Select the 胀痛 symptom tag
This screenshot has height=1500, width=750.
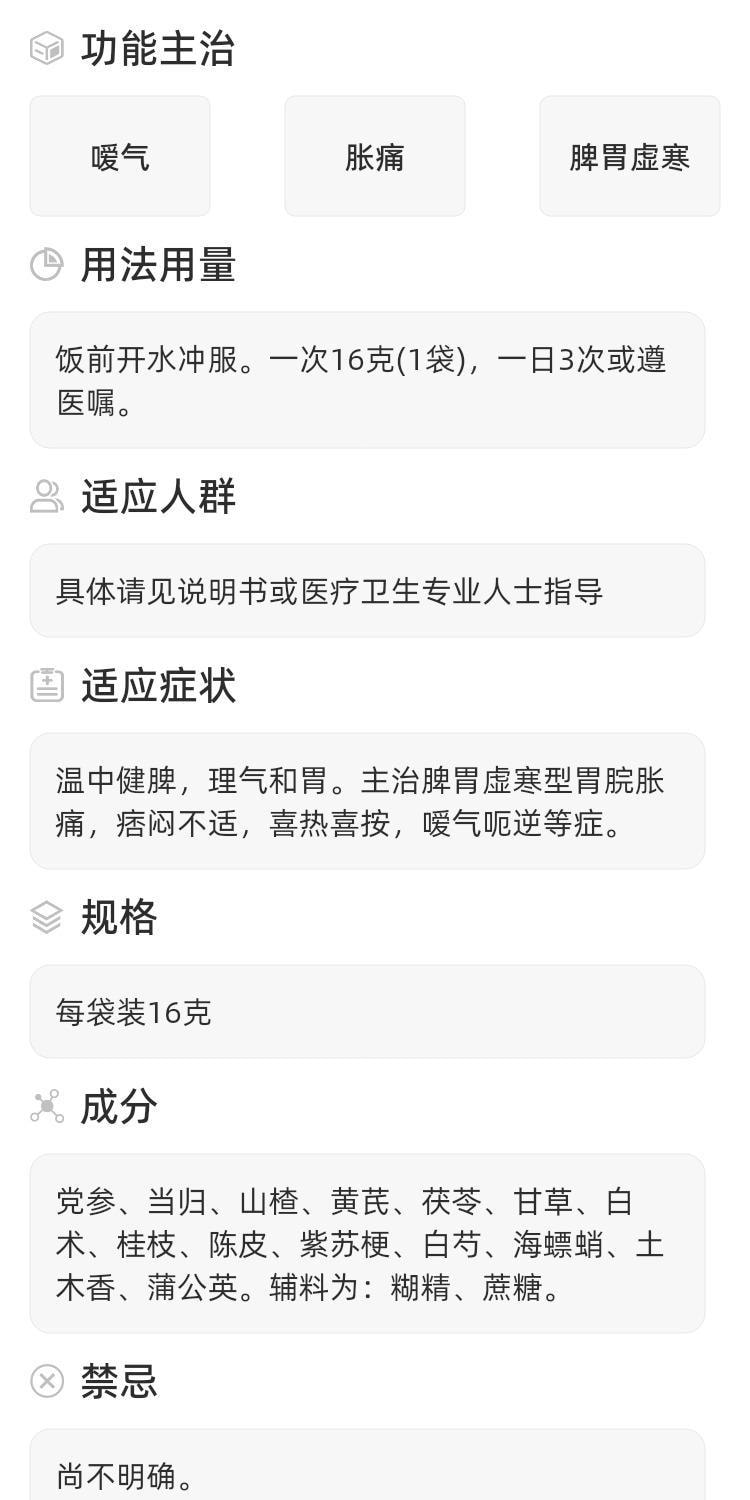point(374,155)
